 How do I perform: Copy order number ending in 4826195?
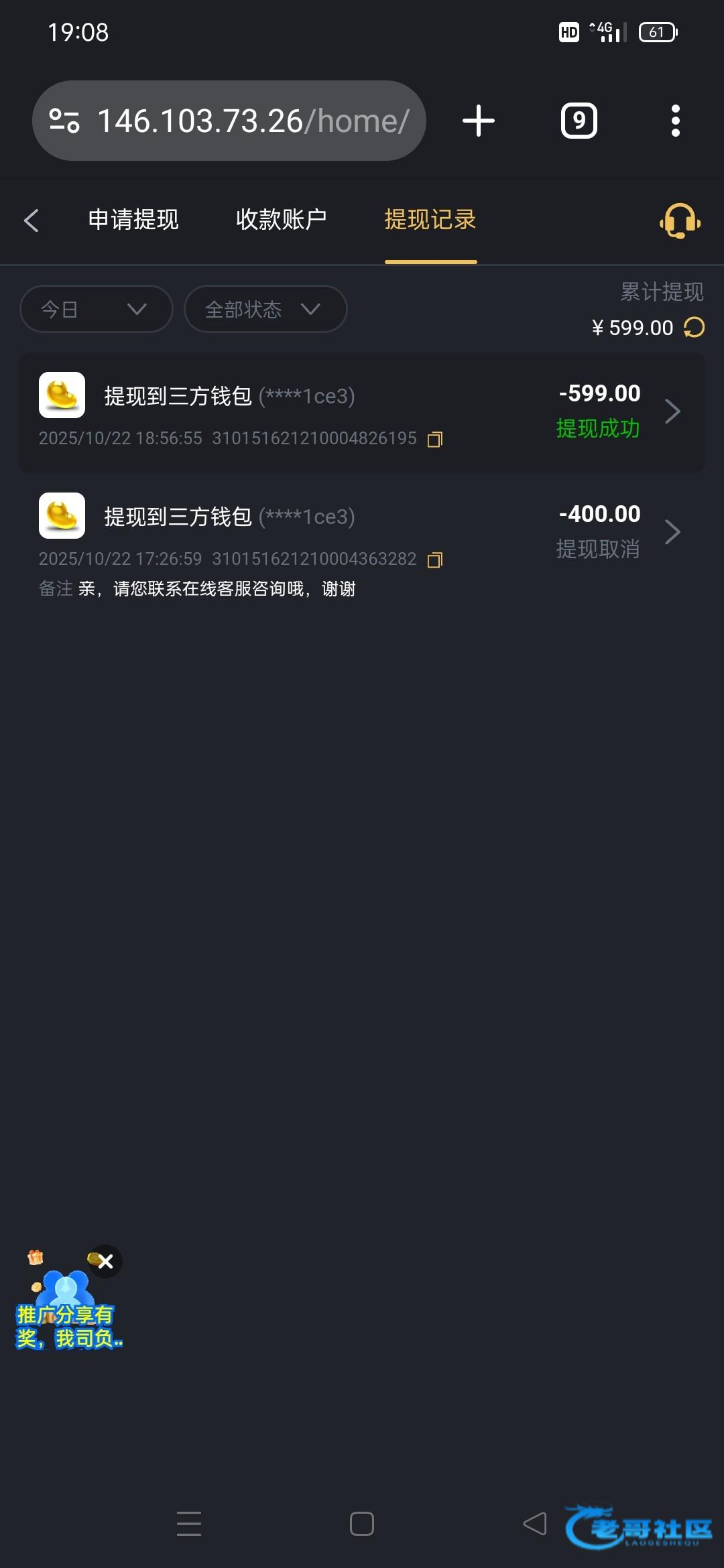click(x=435, y=440)
